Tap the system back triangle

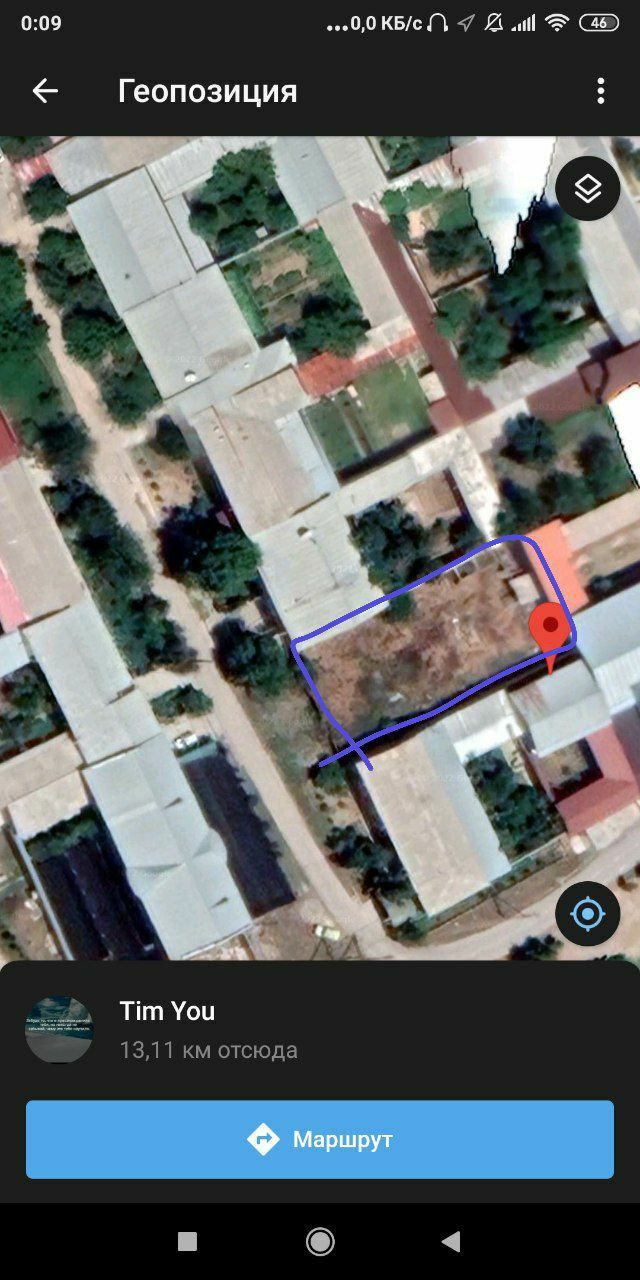pyautogui.click(x=451, y=1242)
